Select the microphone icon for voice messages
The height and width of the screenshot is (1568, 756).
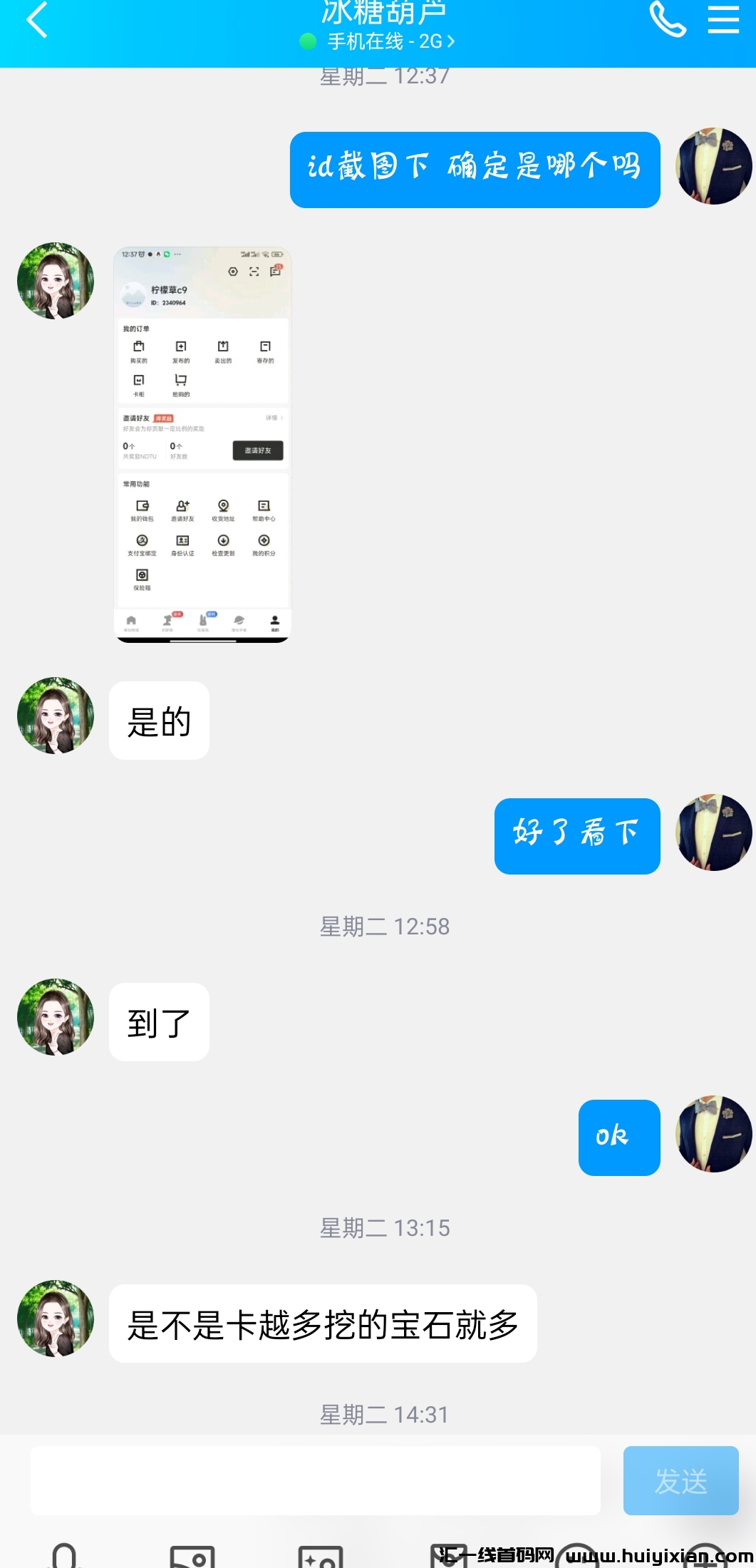[x=64, y=1557]
